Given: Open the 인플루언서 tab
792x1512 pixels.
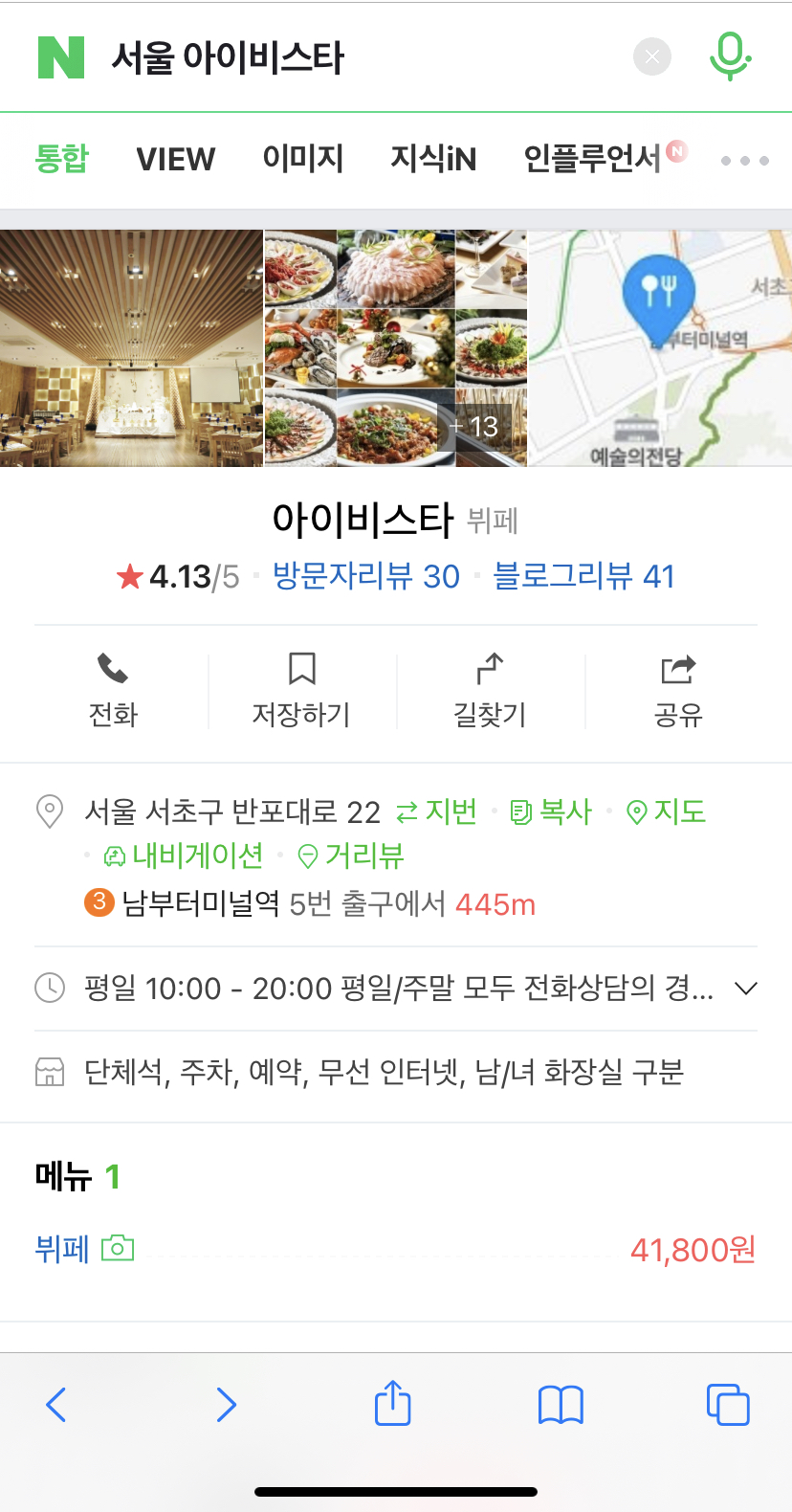Looking at the screenshot, I should click(x=593, y=159).
